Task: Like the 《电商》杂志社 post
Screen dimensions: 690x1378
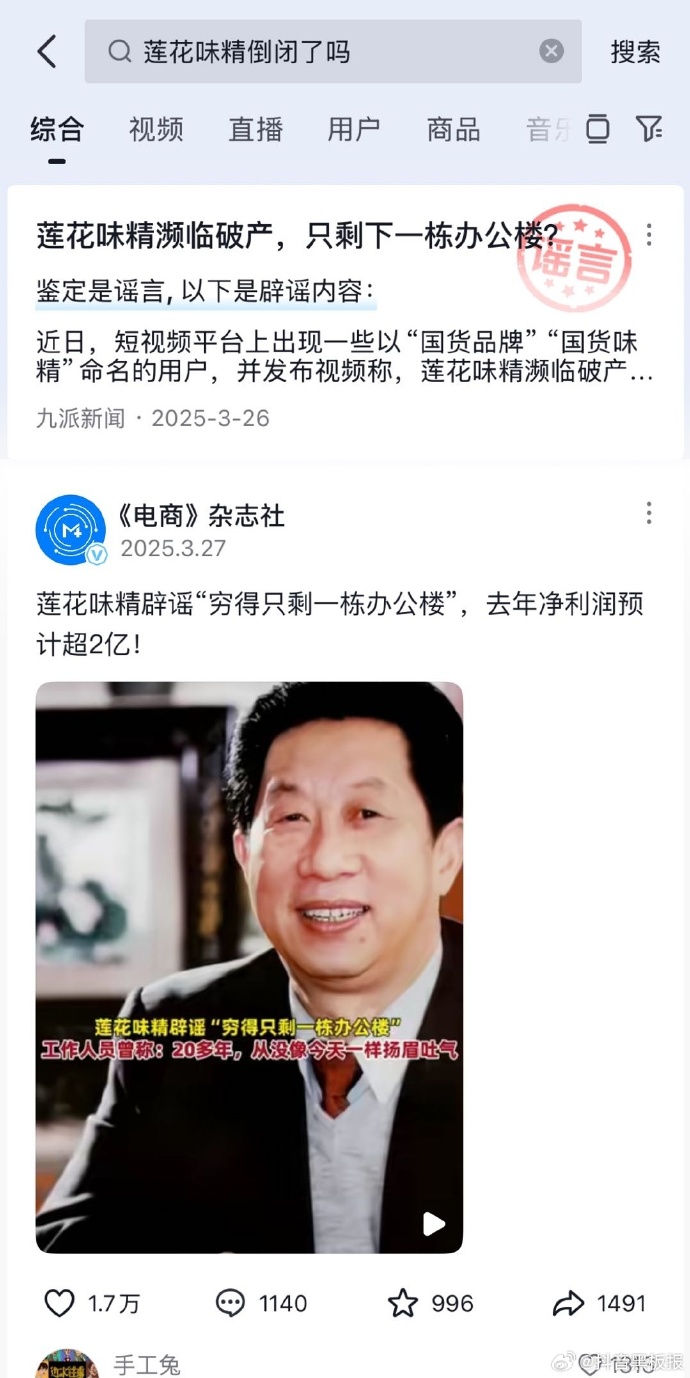Action: point(92,1303)
